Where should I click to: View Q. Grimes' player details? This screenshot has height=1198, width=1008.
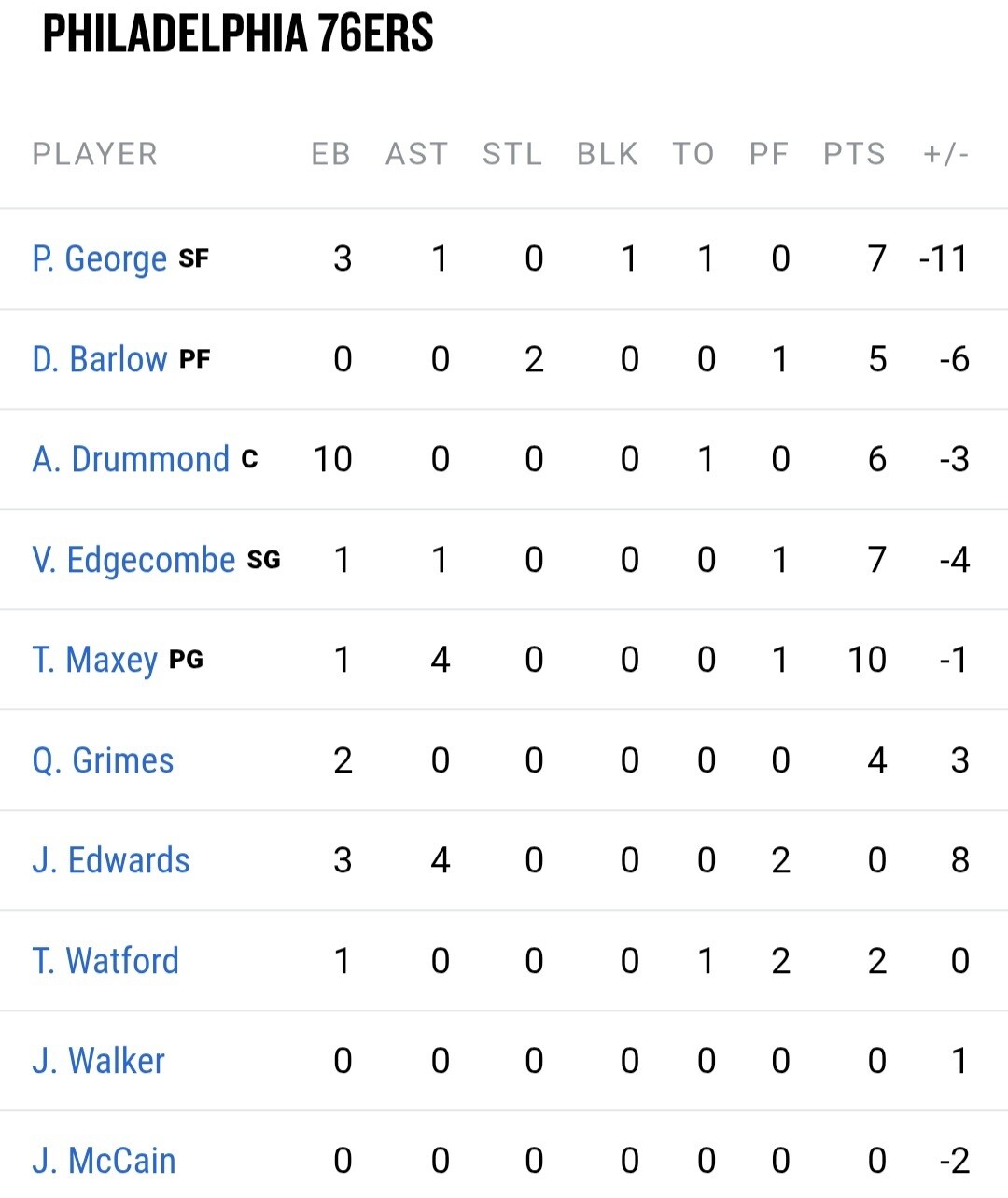[103, 760]
